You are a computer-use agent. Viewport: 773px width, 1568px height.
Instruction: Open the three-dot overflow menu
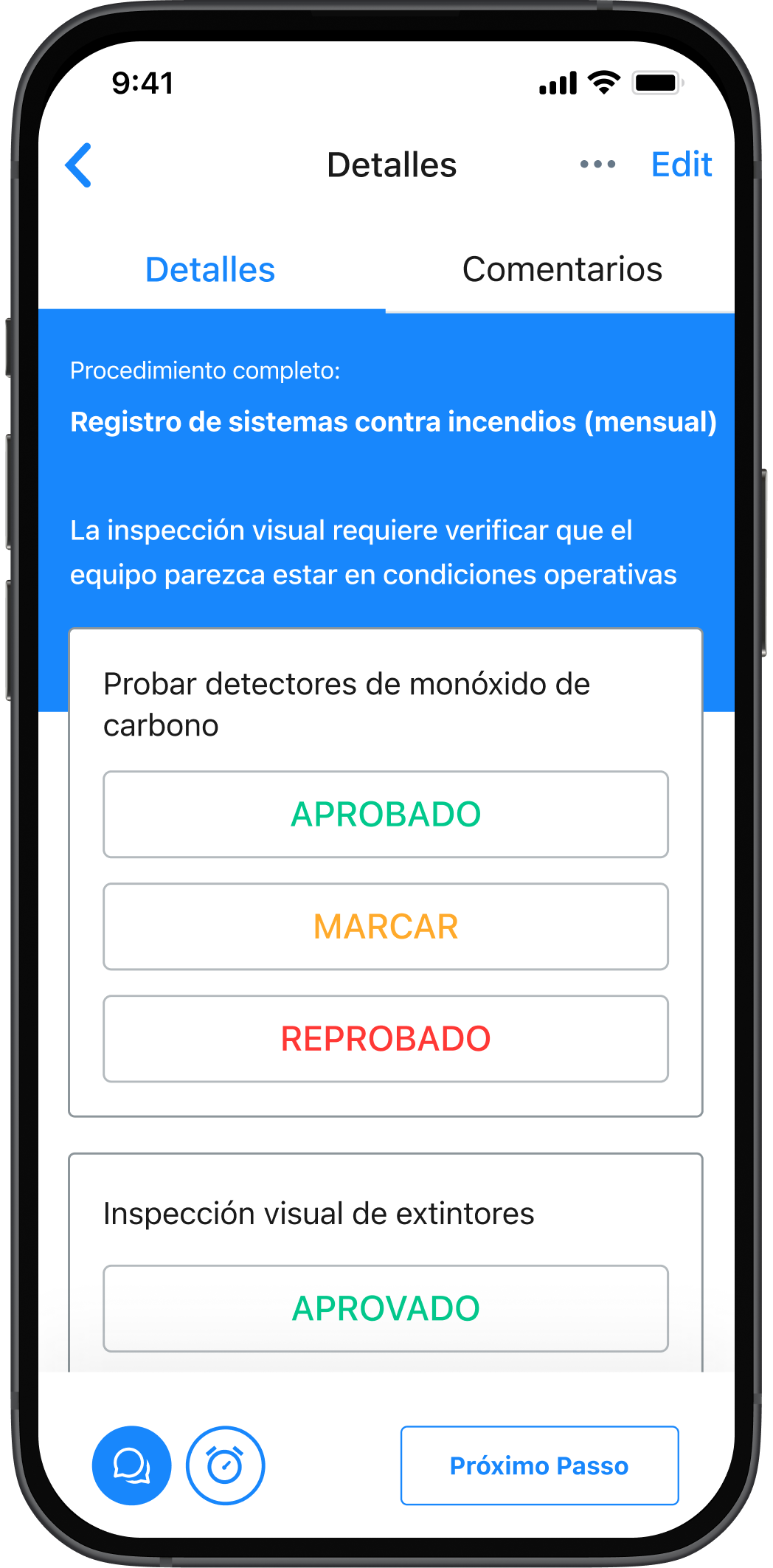(597, 165)
